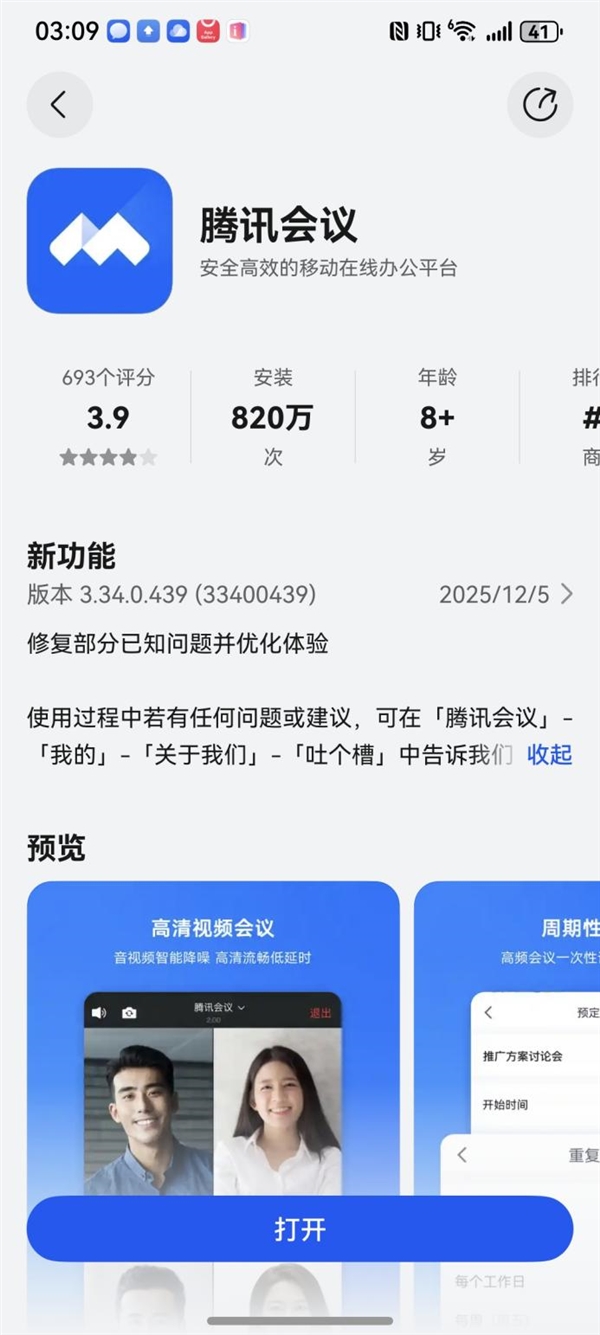600x1335 pixels.
Task: Tap the share icon at top right
Action: 540,105
